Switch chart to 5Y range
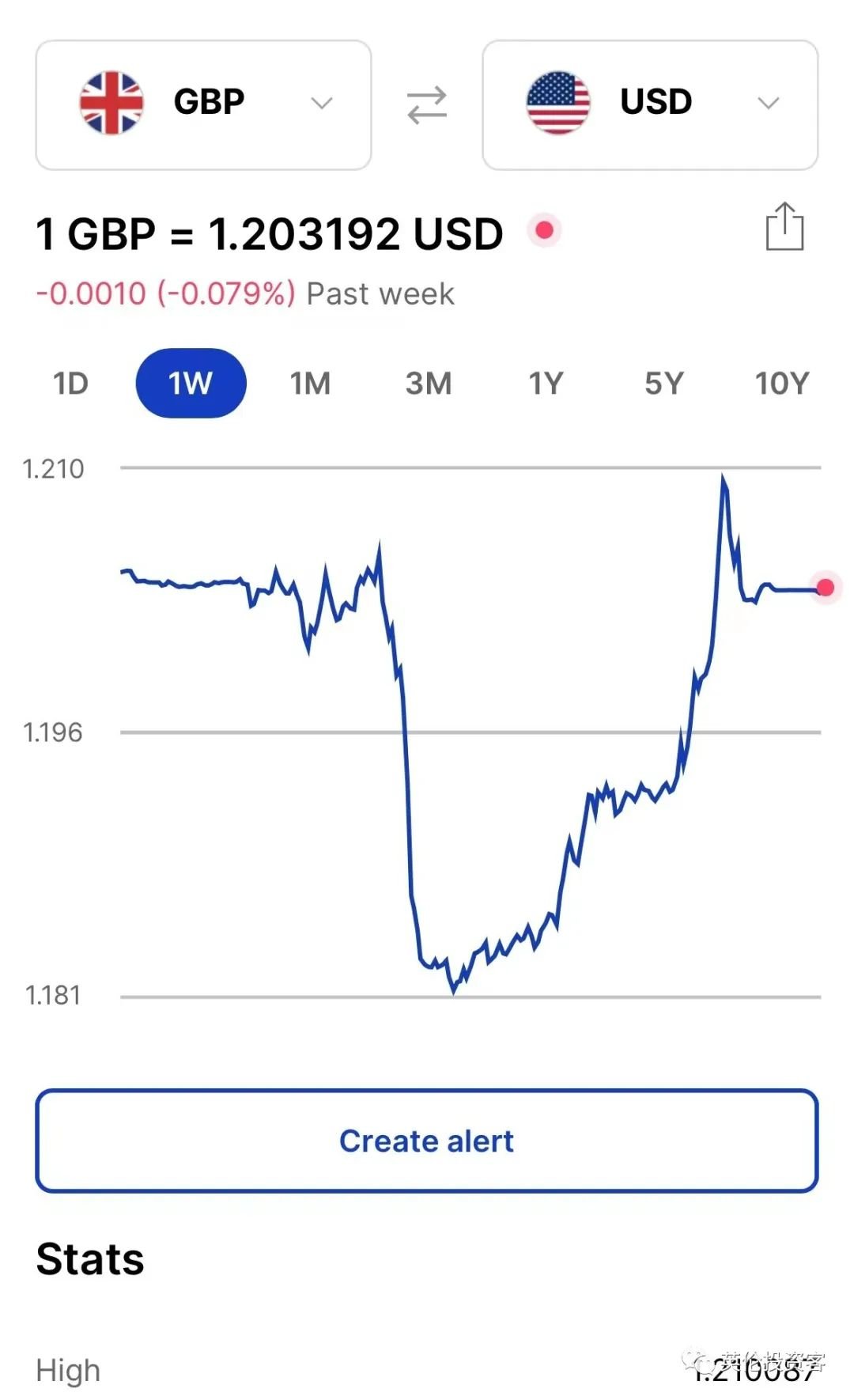The image size is (854, 1400). point(663,384)
